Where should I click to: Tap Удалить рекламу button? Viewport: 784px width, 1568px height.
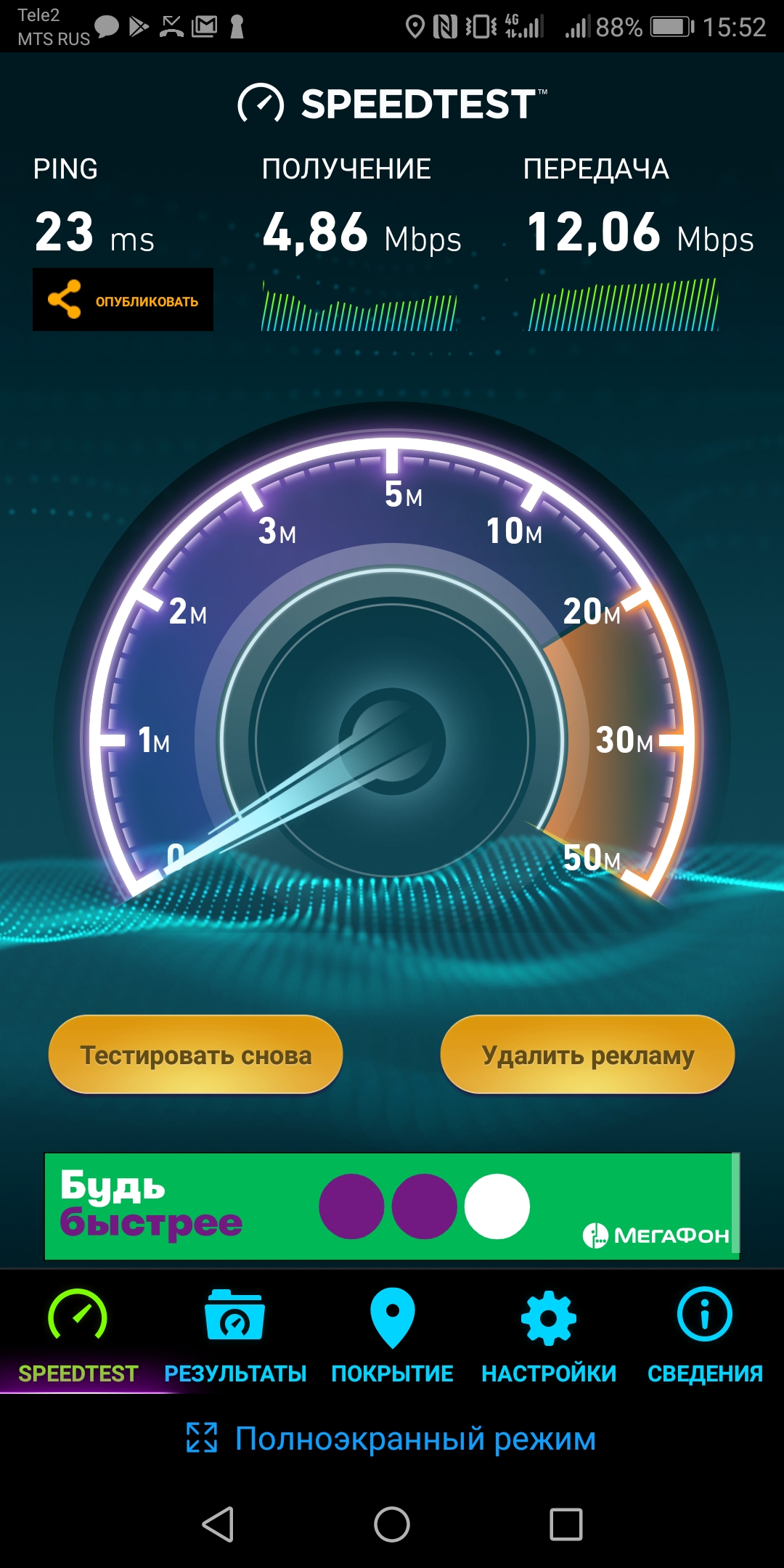point(587,1055)
